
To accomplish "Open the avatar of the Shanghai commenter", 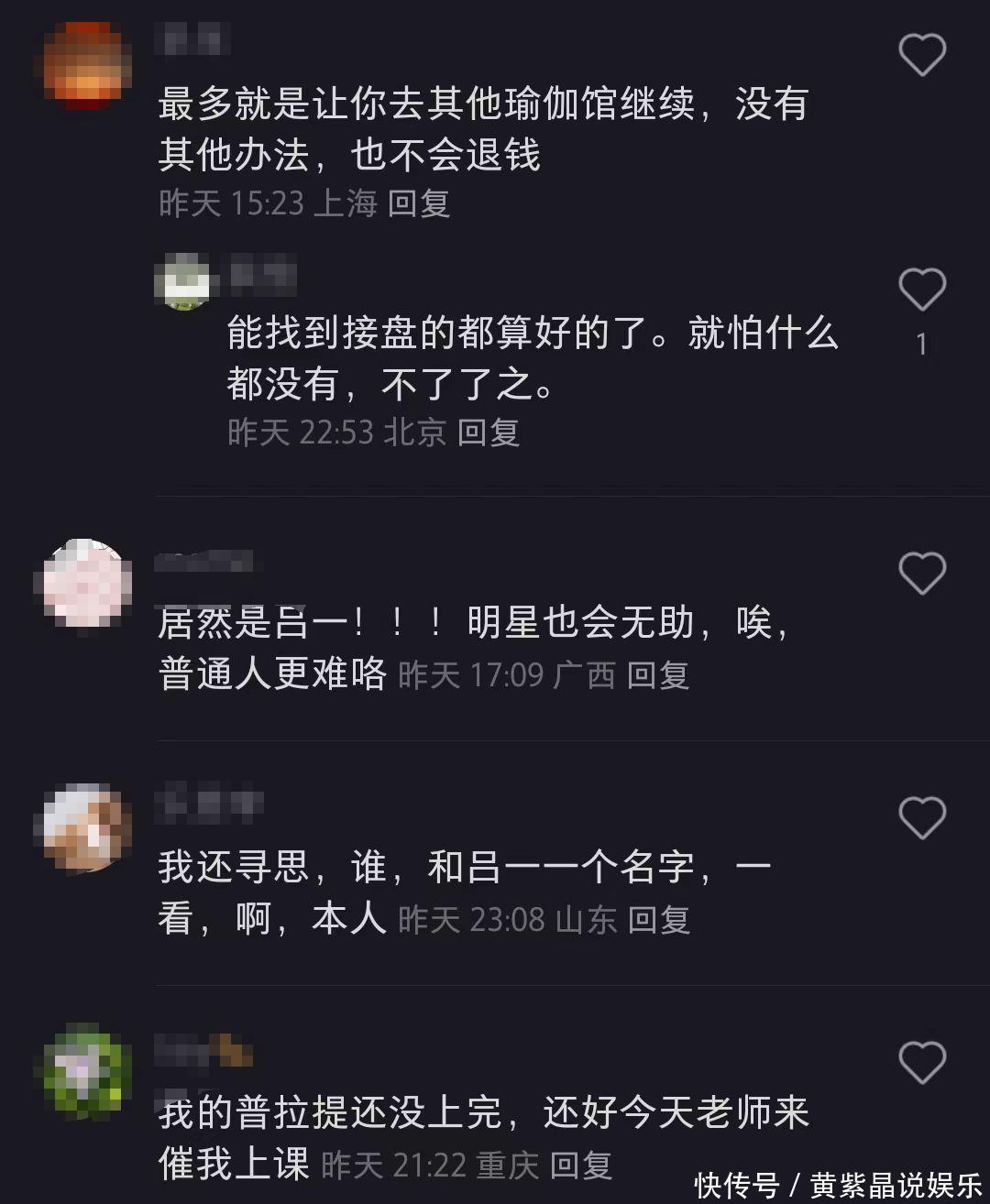I will tap(88, 66).
